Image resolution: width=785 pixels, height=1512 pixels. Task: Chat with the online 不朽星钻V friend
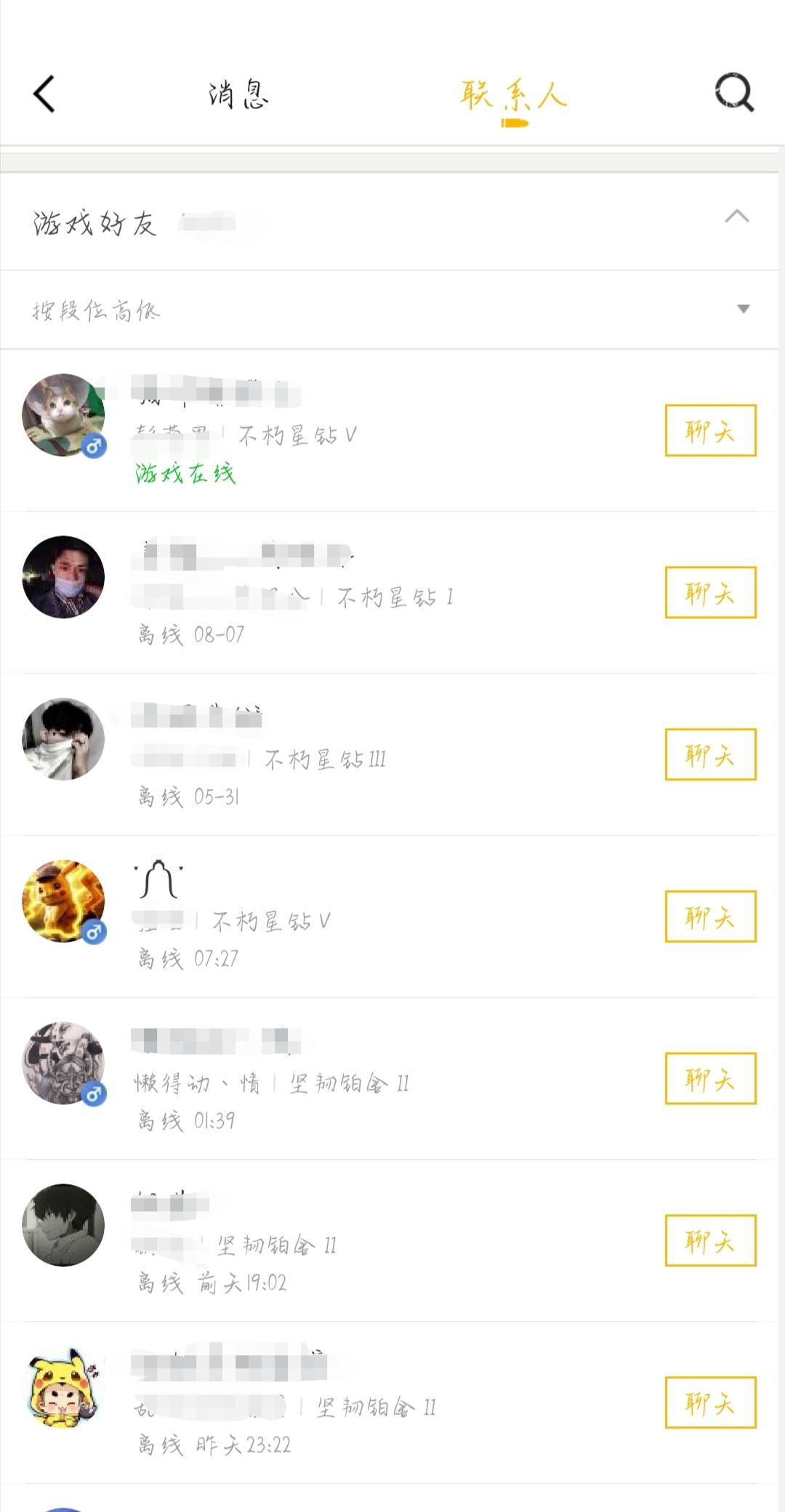coord(710,430)
